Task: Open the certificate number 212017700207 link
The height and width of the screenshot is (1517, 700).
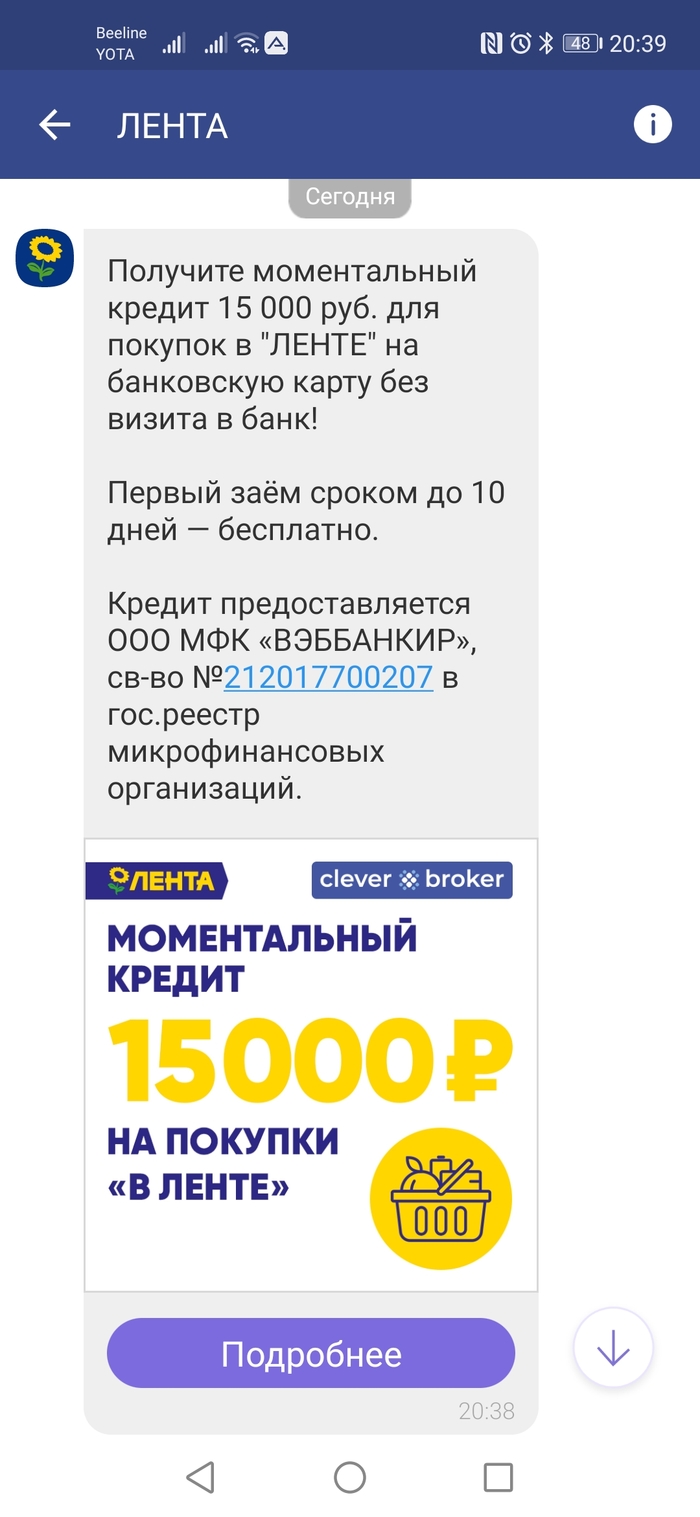Action: click(328, 678)
